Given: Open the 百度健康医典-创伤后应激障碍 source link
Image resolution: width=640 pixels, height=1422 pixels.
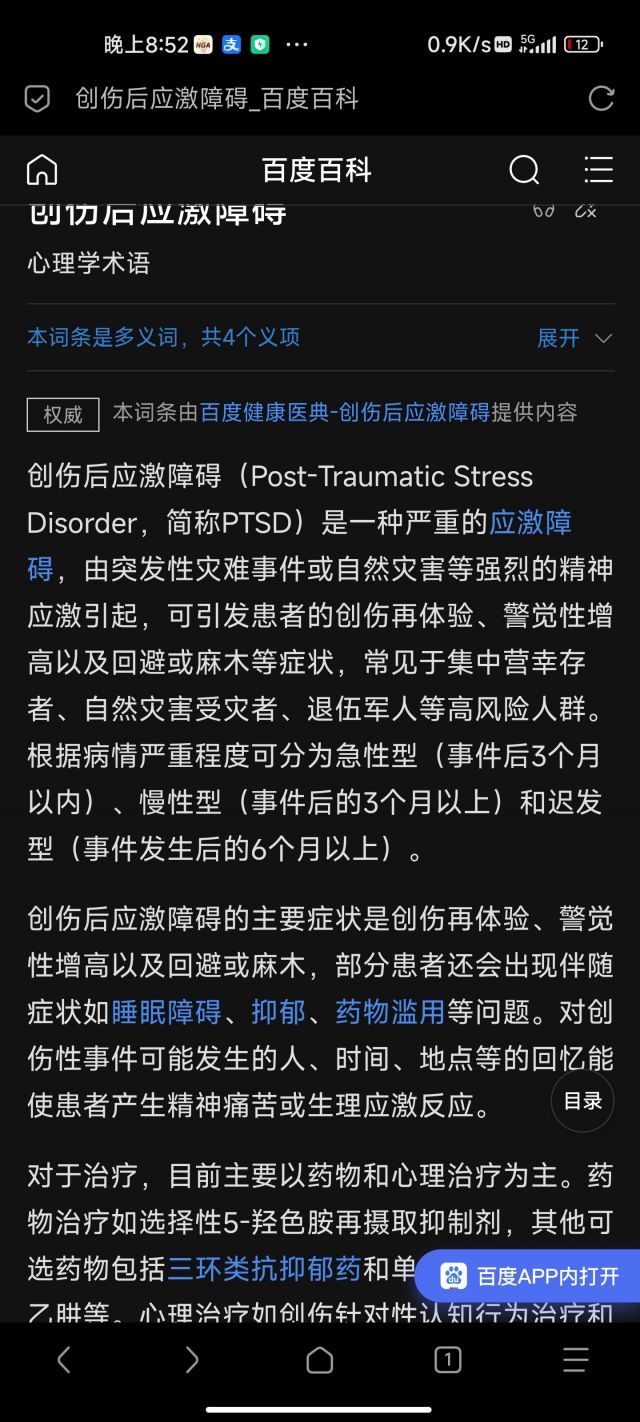Looking at the screenshot, I should tap(344, 412).
